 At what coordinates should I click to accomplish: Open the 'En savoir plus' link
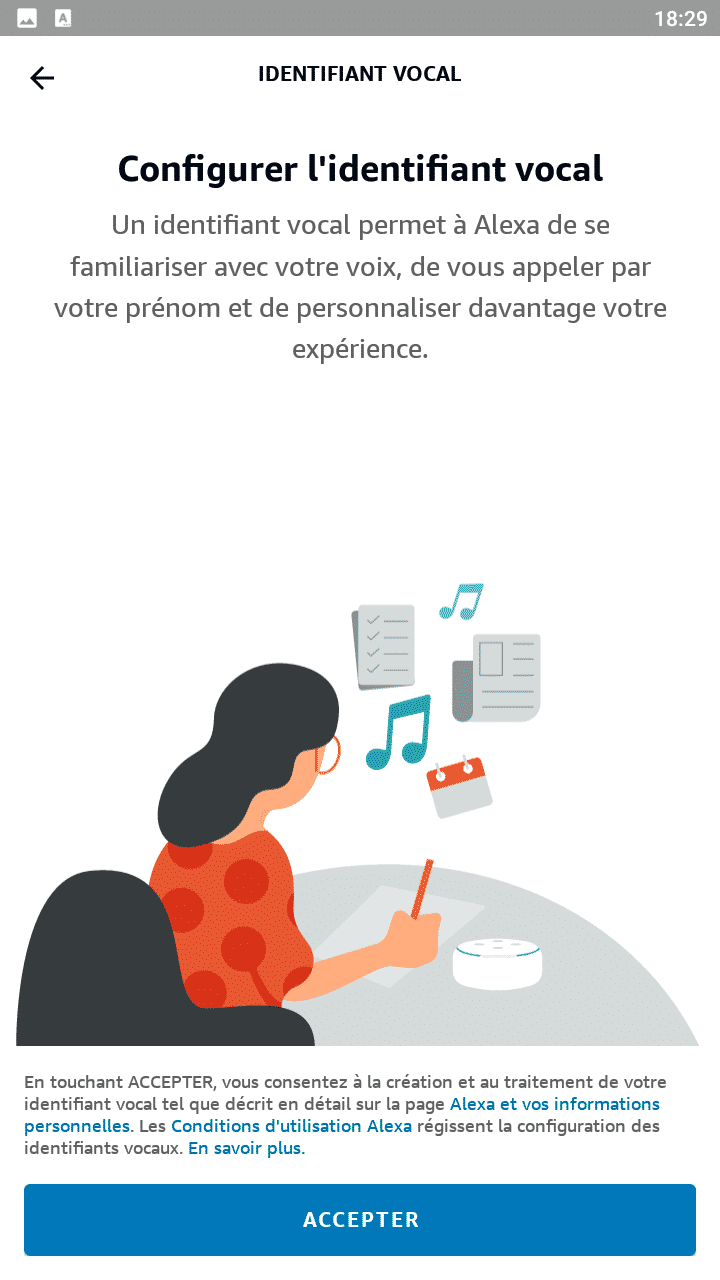[x=246, y=1149]
